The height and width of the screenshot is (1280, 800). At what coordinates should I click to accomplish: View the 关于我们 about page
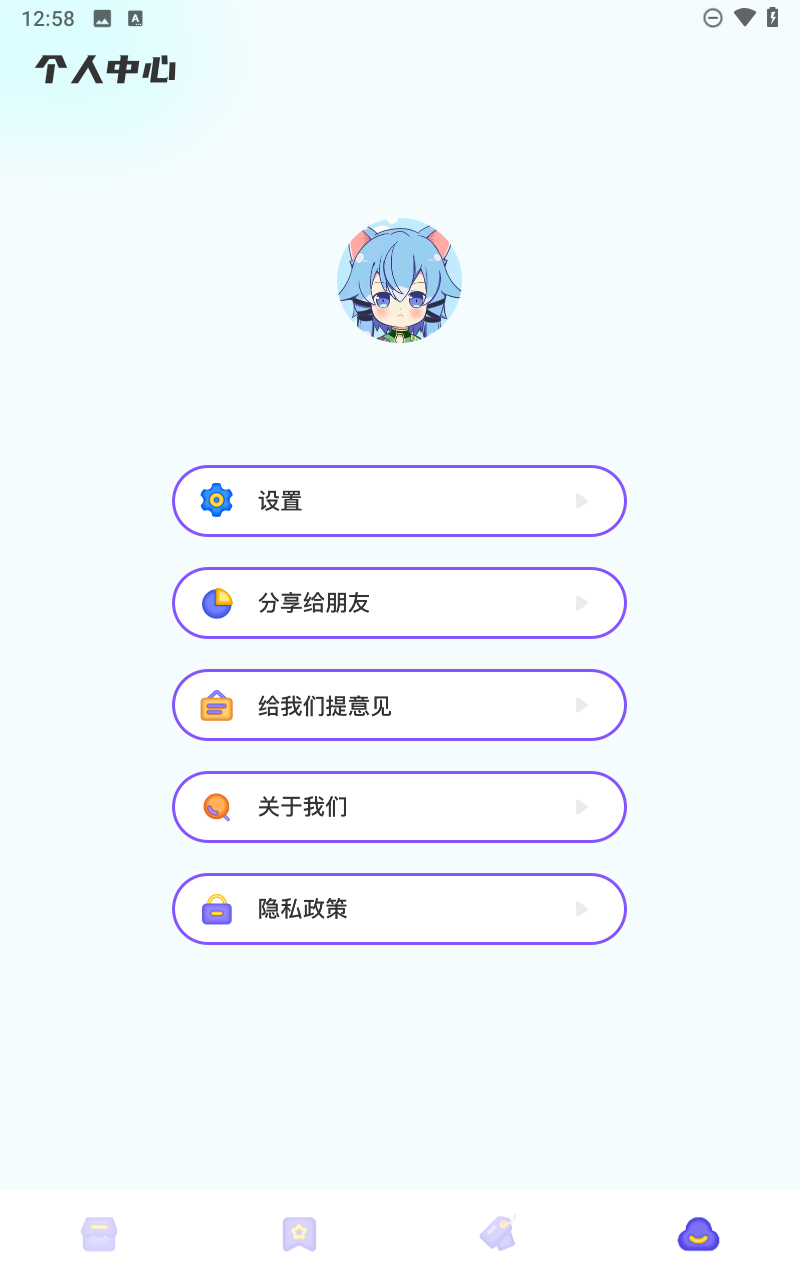click(399, 807)
